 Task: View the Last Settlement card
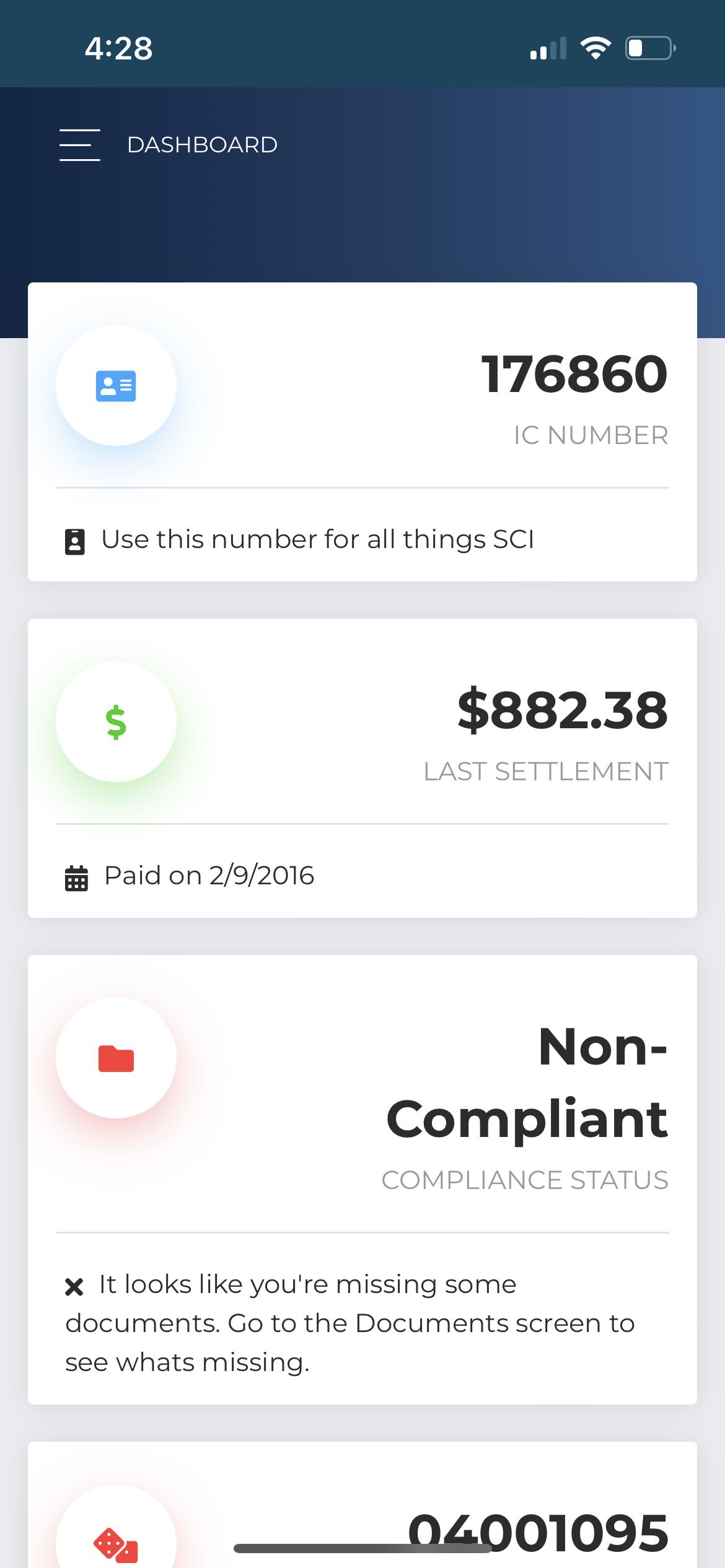click(362, 768)
